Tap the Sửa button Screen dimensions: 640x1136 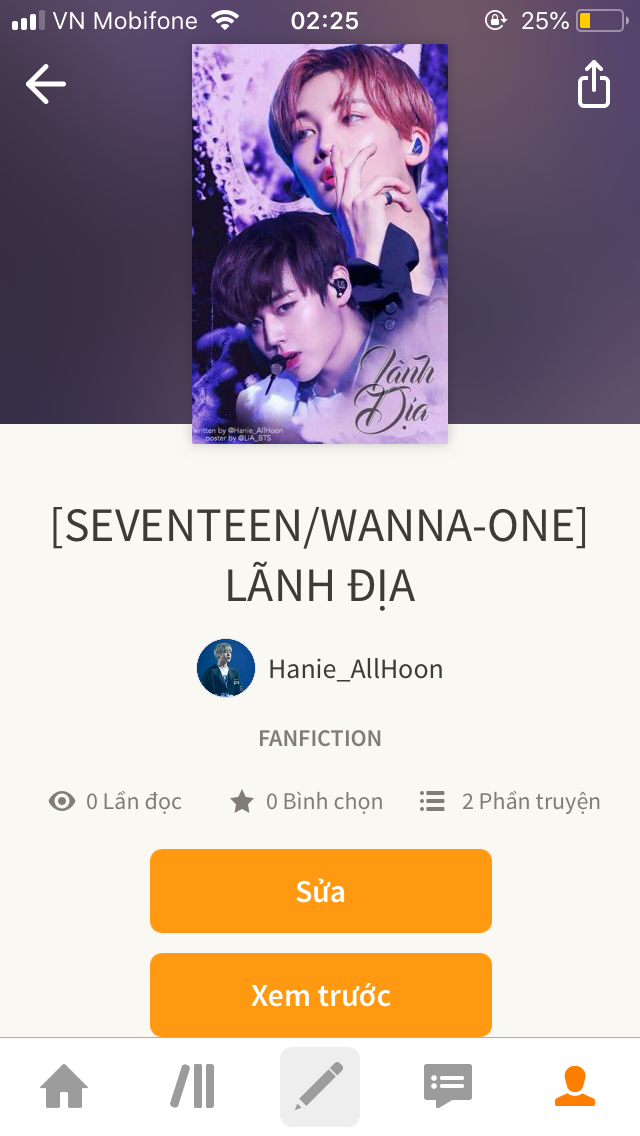(320, 891)
